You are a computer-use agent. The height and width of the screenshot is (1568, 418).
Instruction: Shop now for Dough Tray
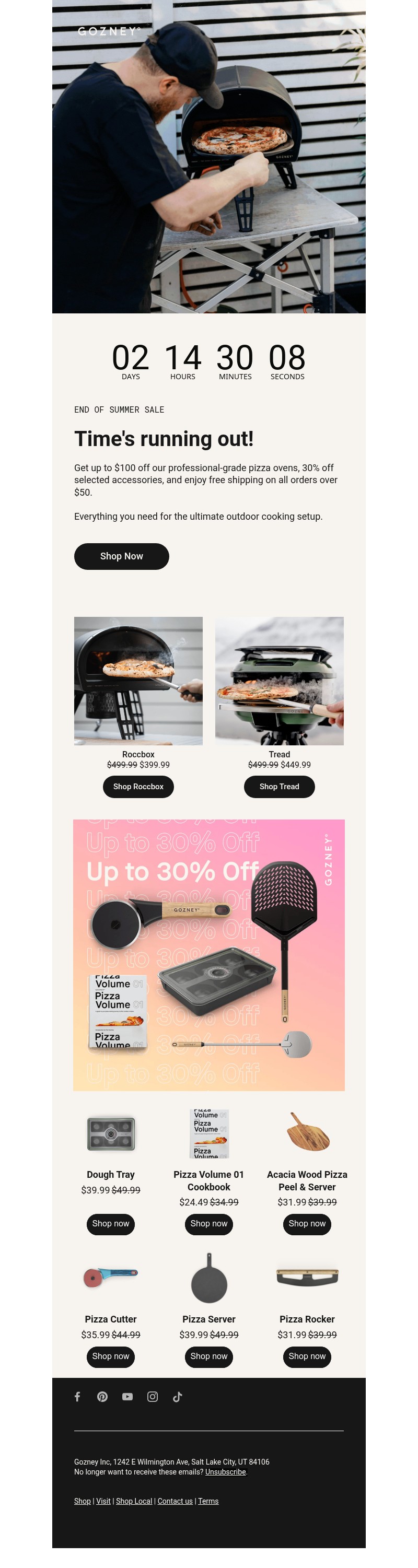tap(110, 1223)
